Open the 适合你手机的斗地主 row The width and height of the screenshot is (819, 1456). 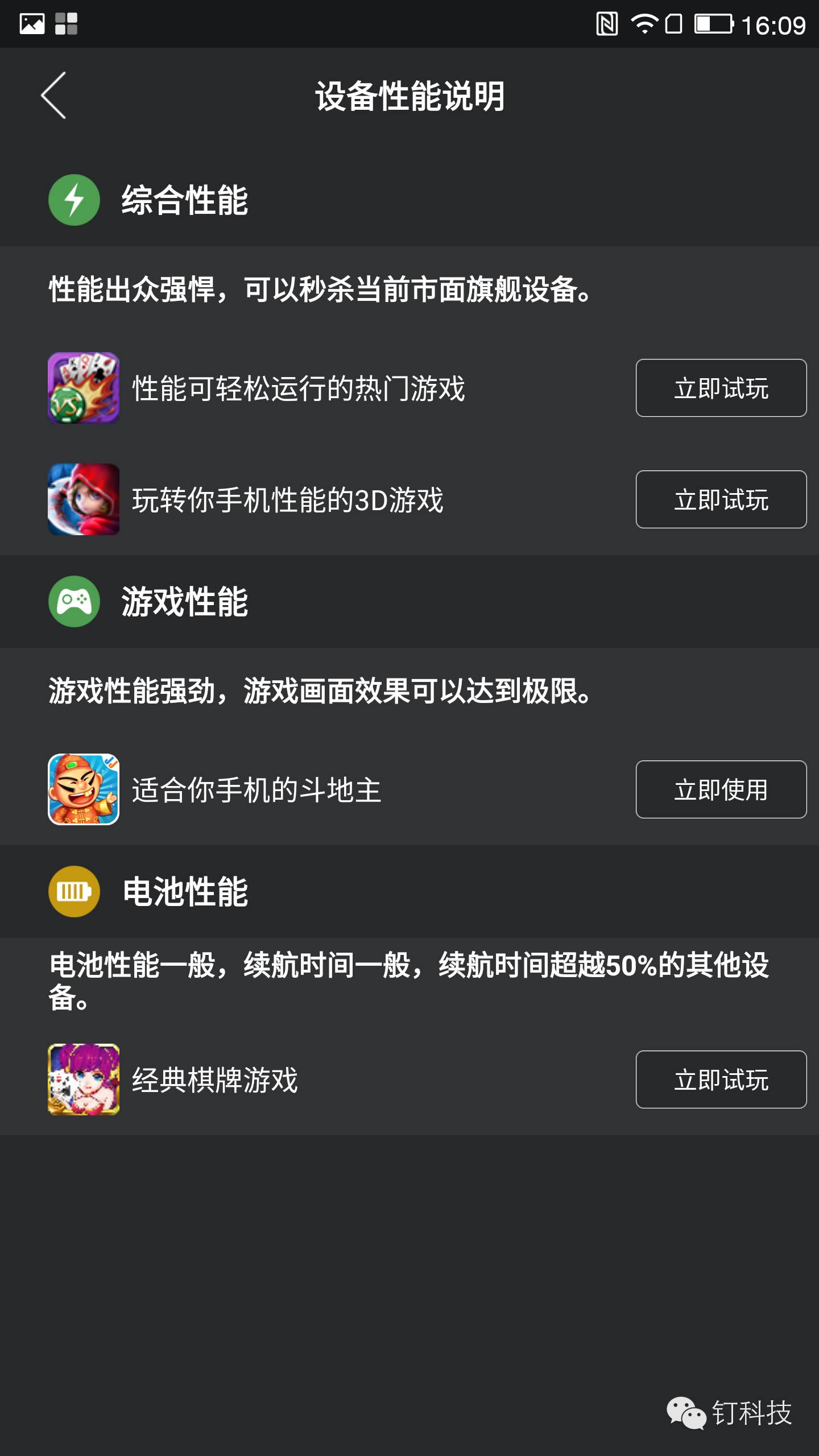(x=256, y=789)
